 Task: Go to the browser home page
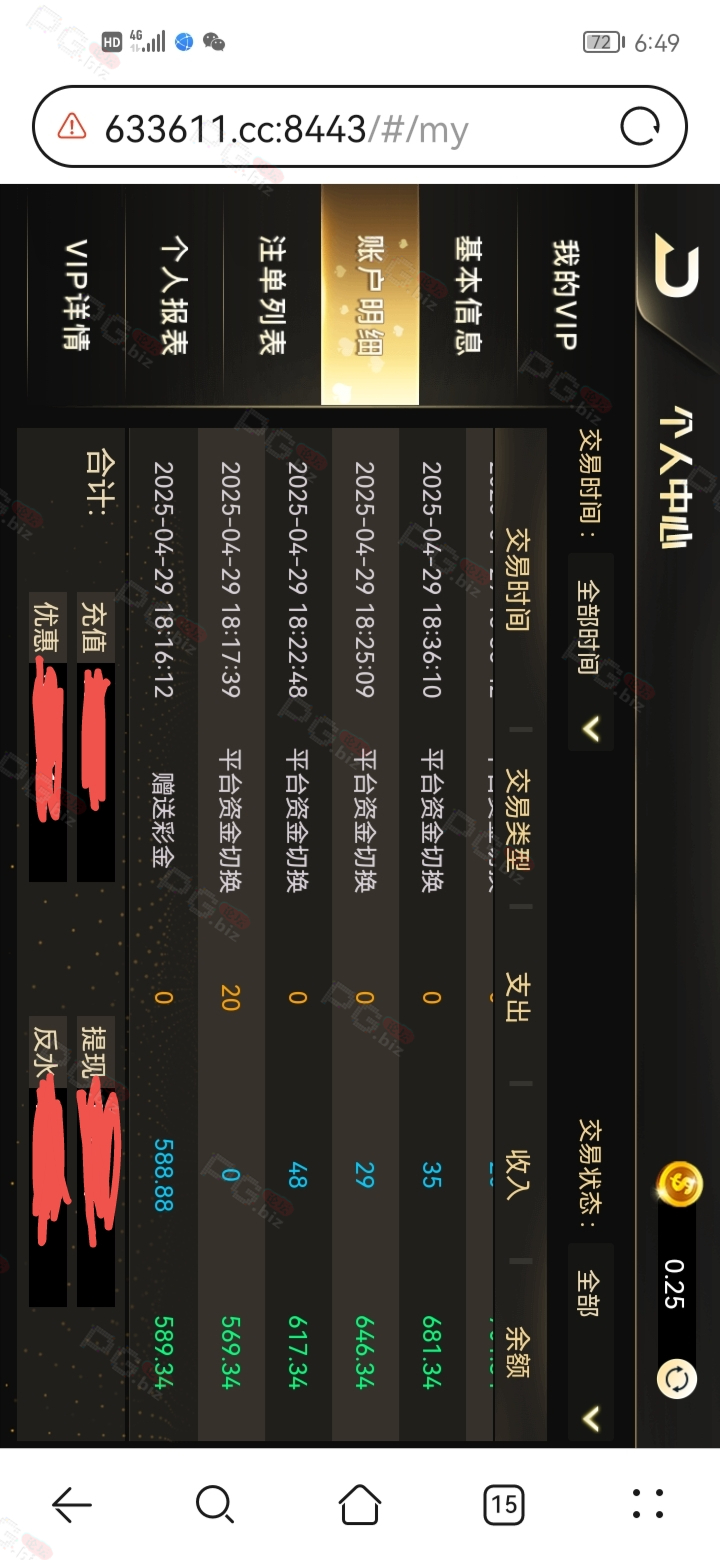pyautogui.click(x=359, y=1503)
